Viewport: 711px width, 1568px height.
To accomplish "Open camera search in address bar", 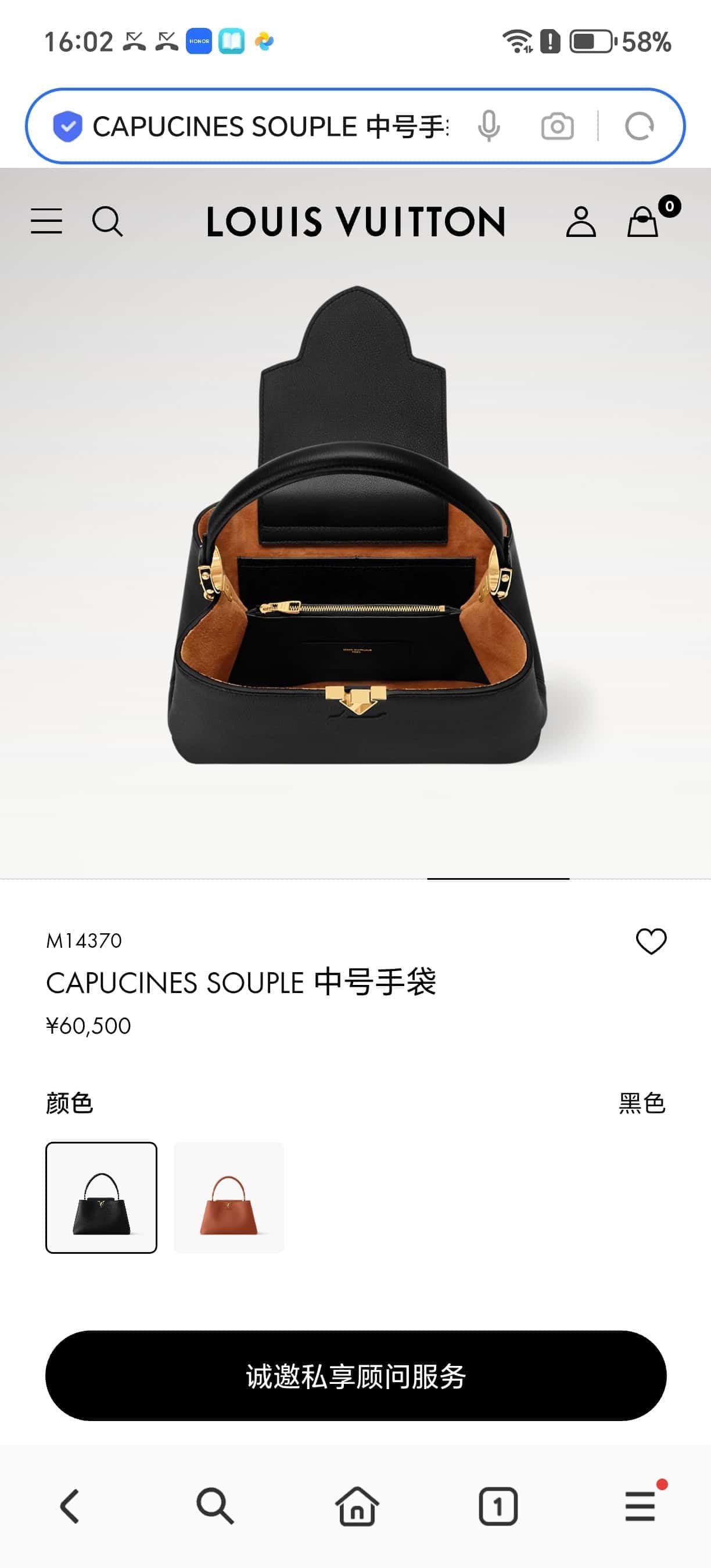I will [x=557, y=127].
